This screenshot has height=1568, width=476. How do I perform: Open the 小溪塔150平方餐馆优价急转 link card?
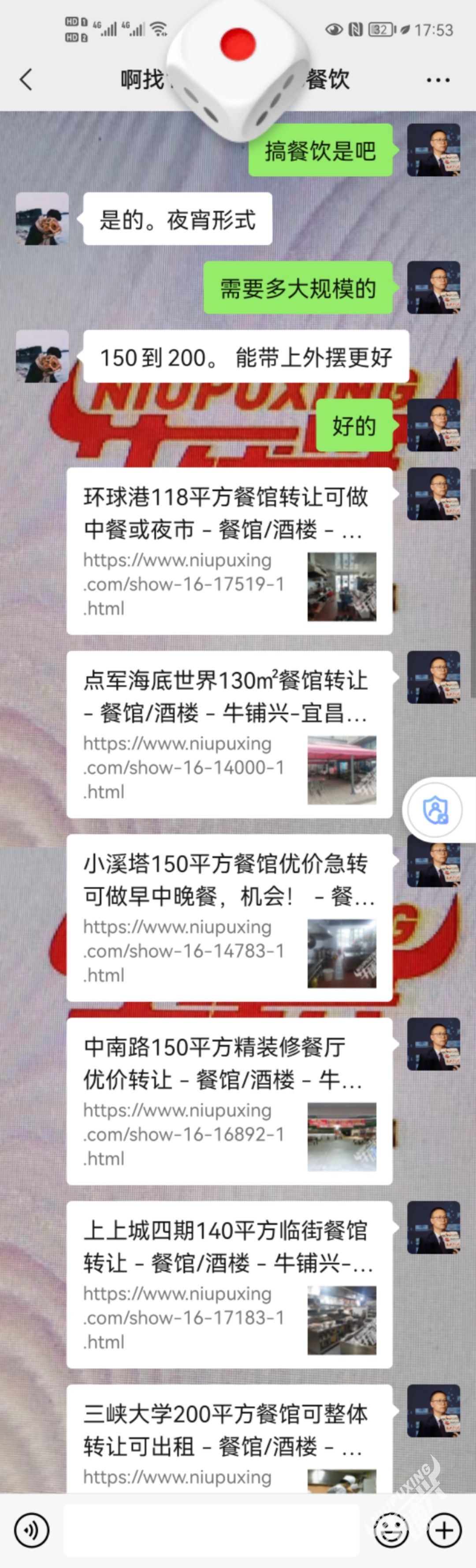(x=229, y=917)
